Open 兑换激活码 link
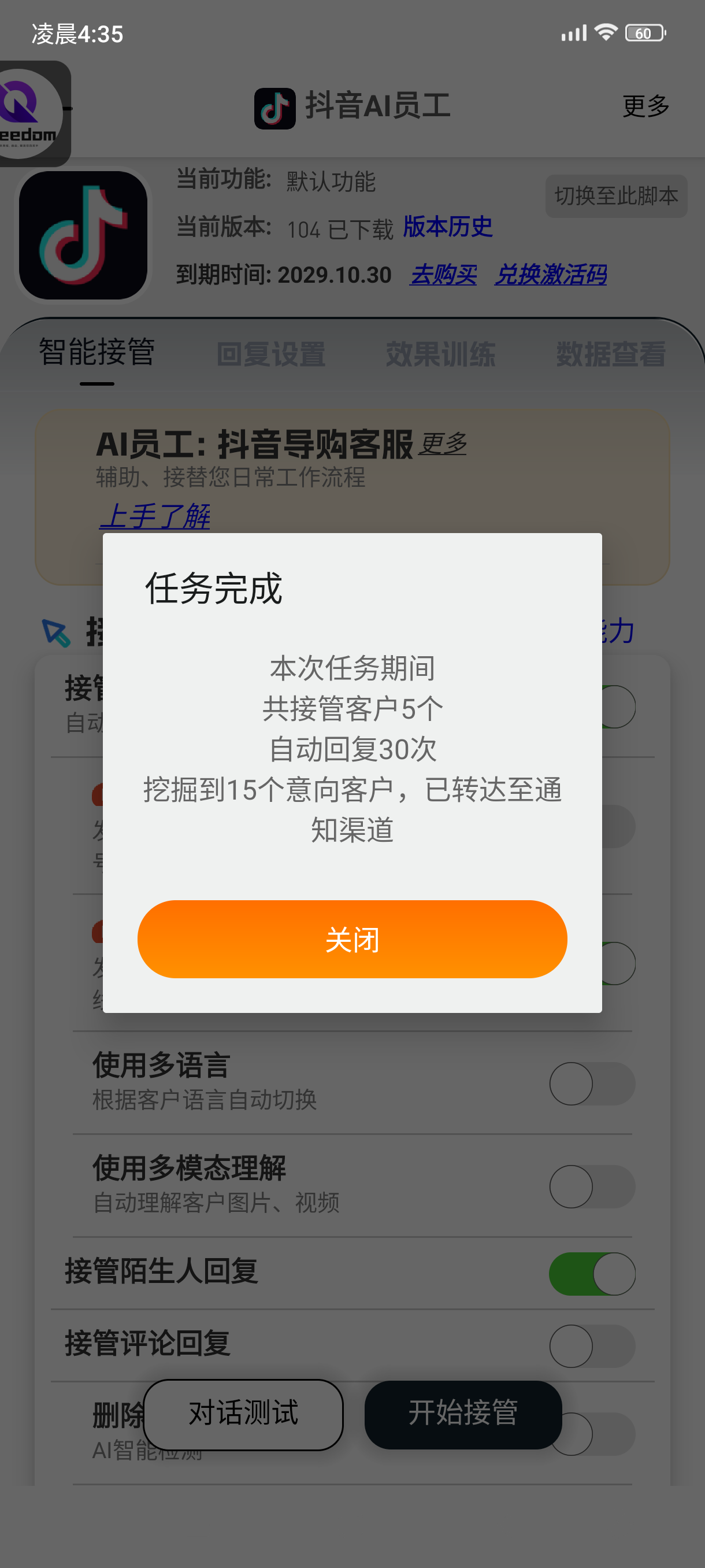Image resolution: width=705 pixels, height=1568 pixels. 550,275
